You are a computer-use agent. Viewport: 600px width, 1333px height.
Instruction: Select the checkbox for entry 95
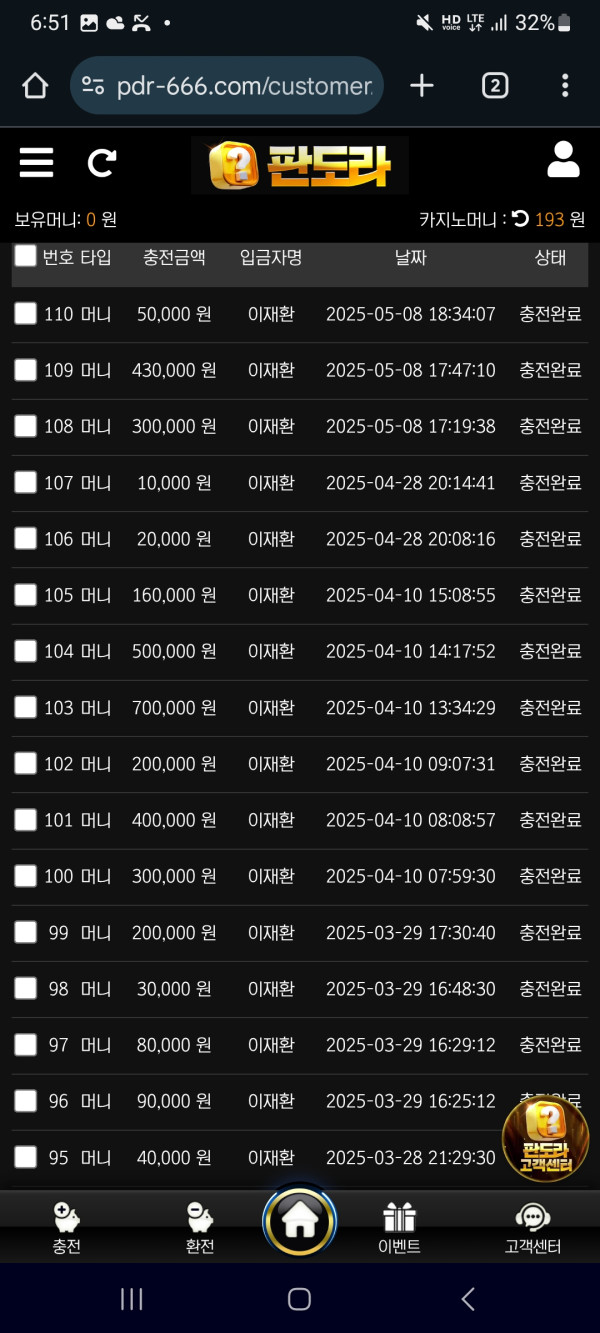point(25,1157)
